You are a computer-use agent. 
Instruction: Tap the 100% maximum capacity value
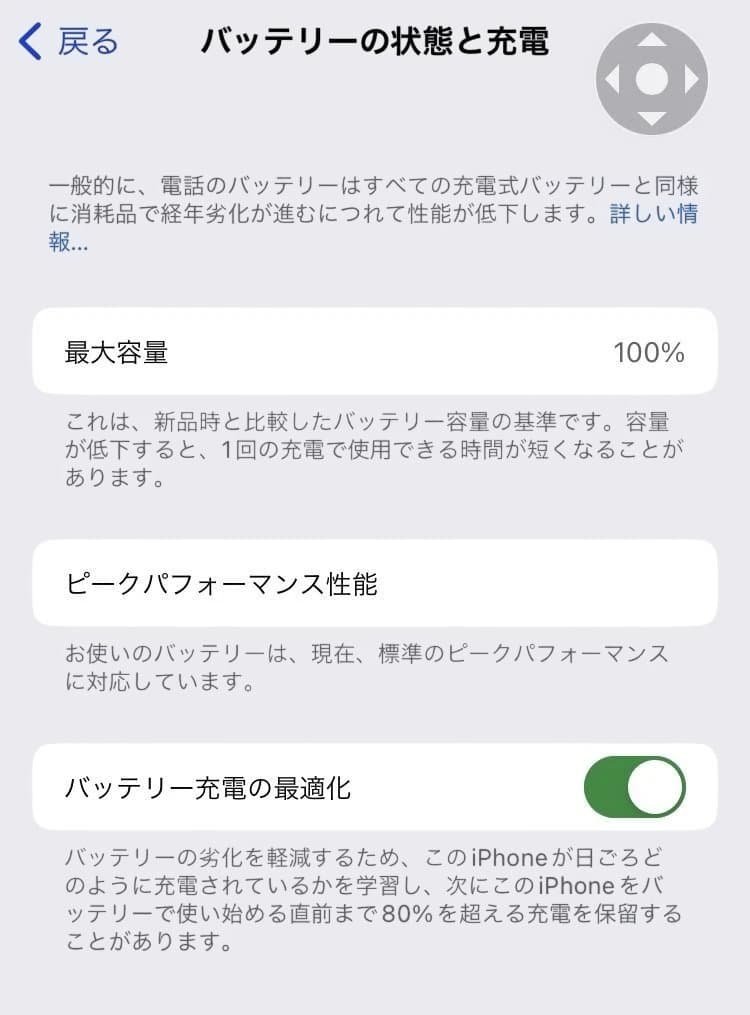click(x=648, y=352)
